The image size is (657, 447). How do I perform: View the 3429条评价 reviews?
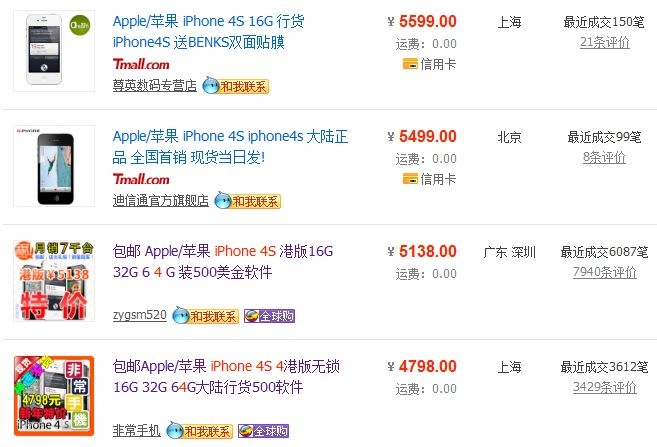(603, 387)
